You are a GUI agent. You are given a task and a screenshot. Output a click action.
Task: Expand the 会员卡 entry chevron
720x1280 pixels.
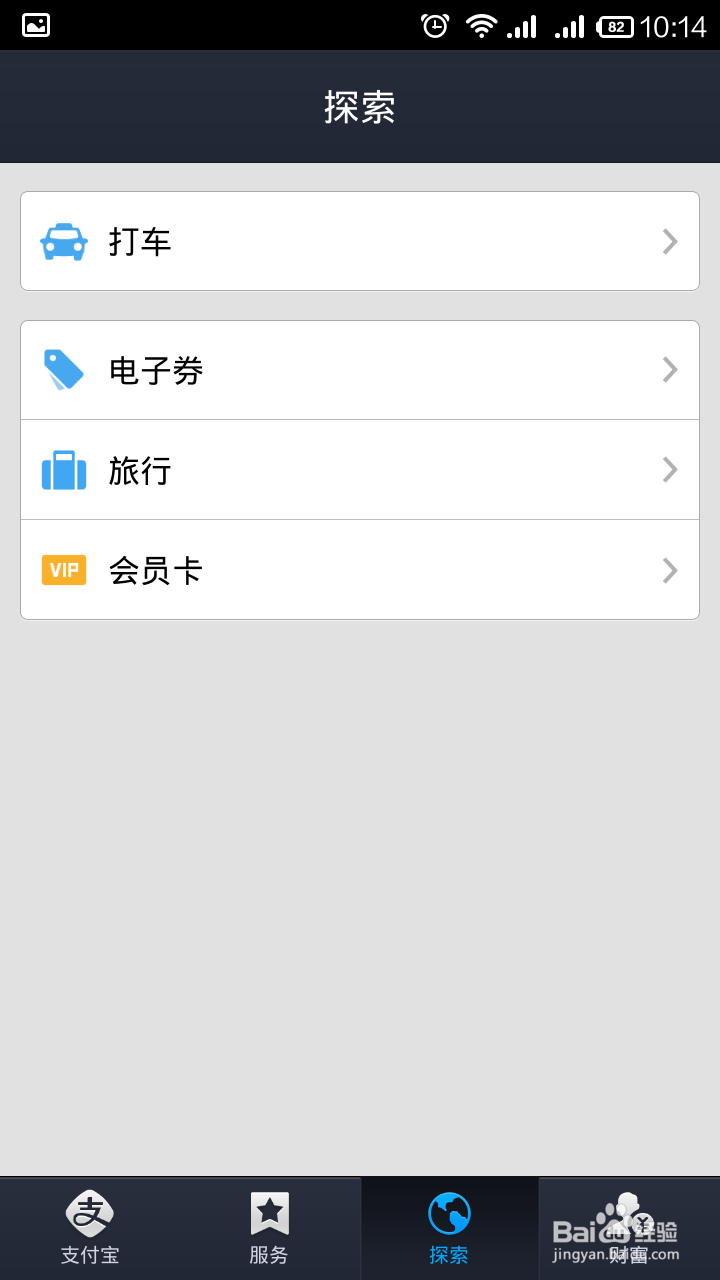tap(668, 570)
